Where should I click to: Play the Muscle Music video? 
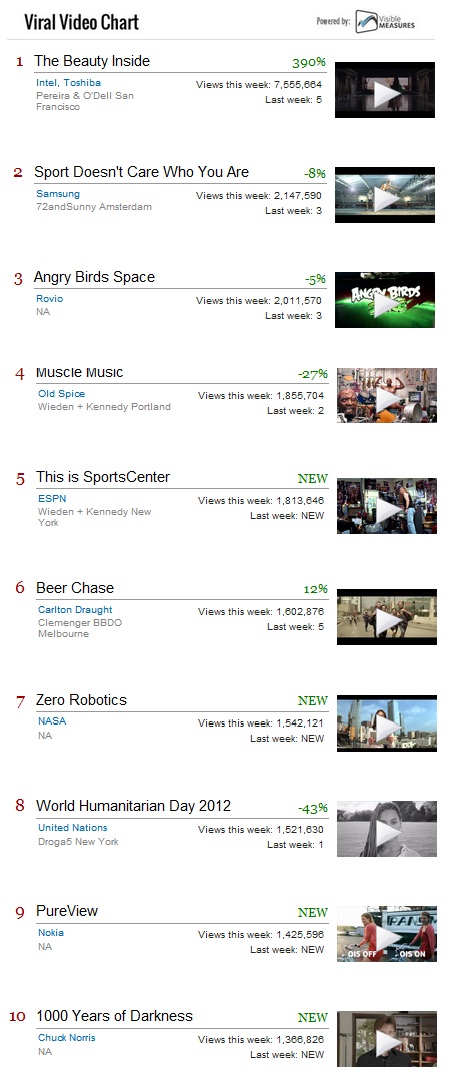coord(387,395)
